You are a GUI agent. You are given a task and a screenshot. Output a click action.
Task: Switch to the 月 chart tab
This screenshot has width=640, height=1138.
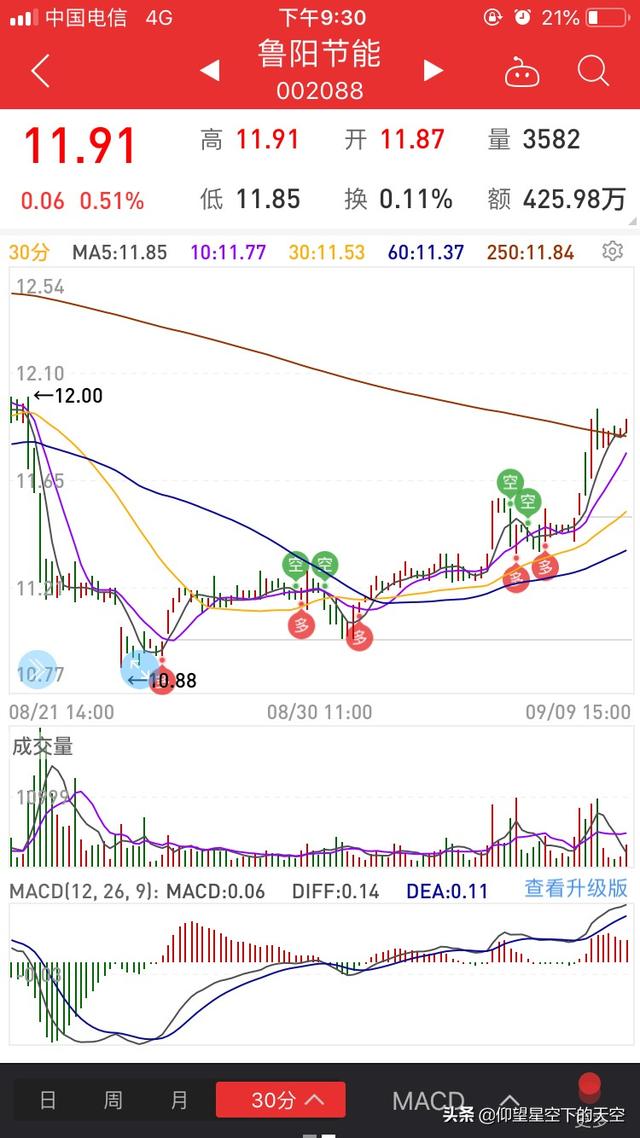click(179, 1100)
